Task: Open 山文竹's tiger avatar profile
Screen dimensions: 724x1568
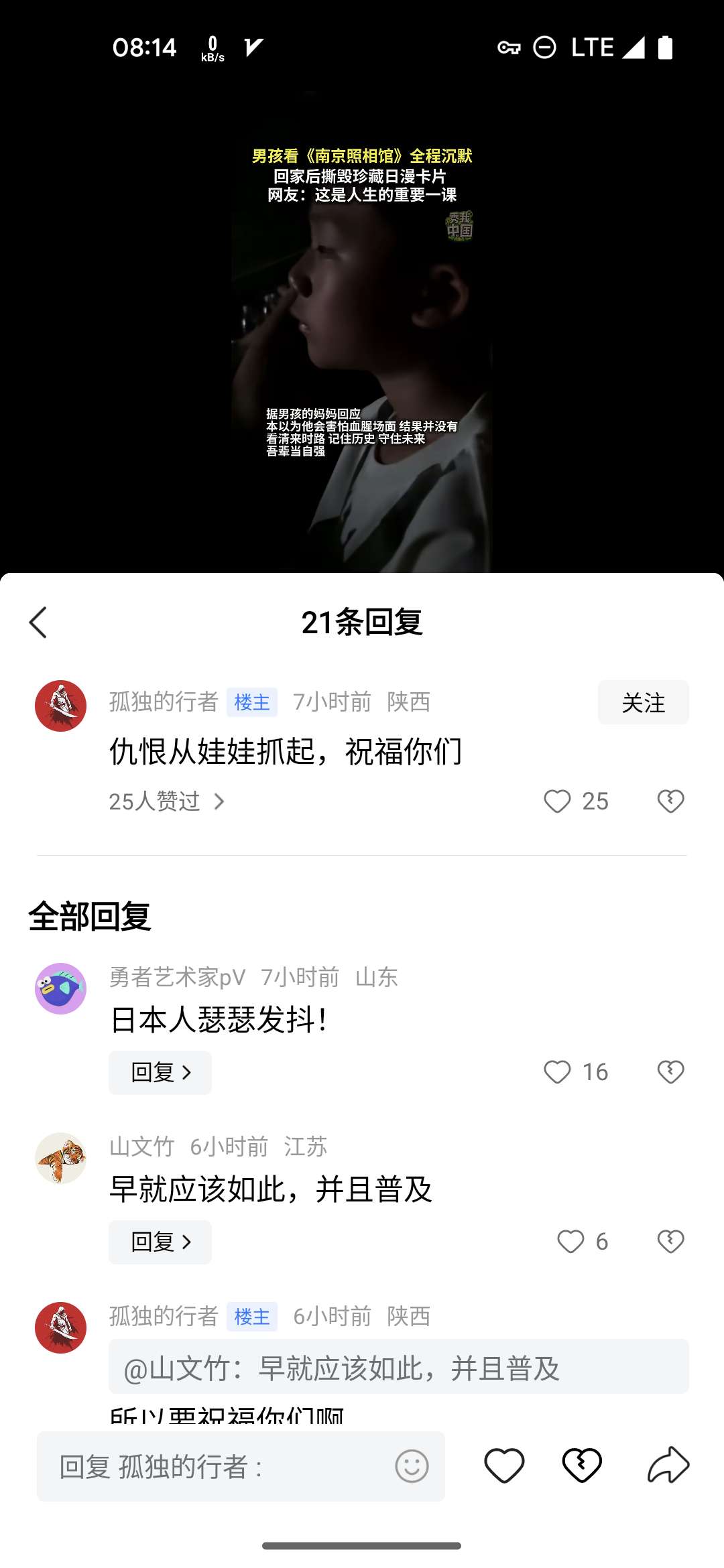Action: click(x=60, y=1159)
